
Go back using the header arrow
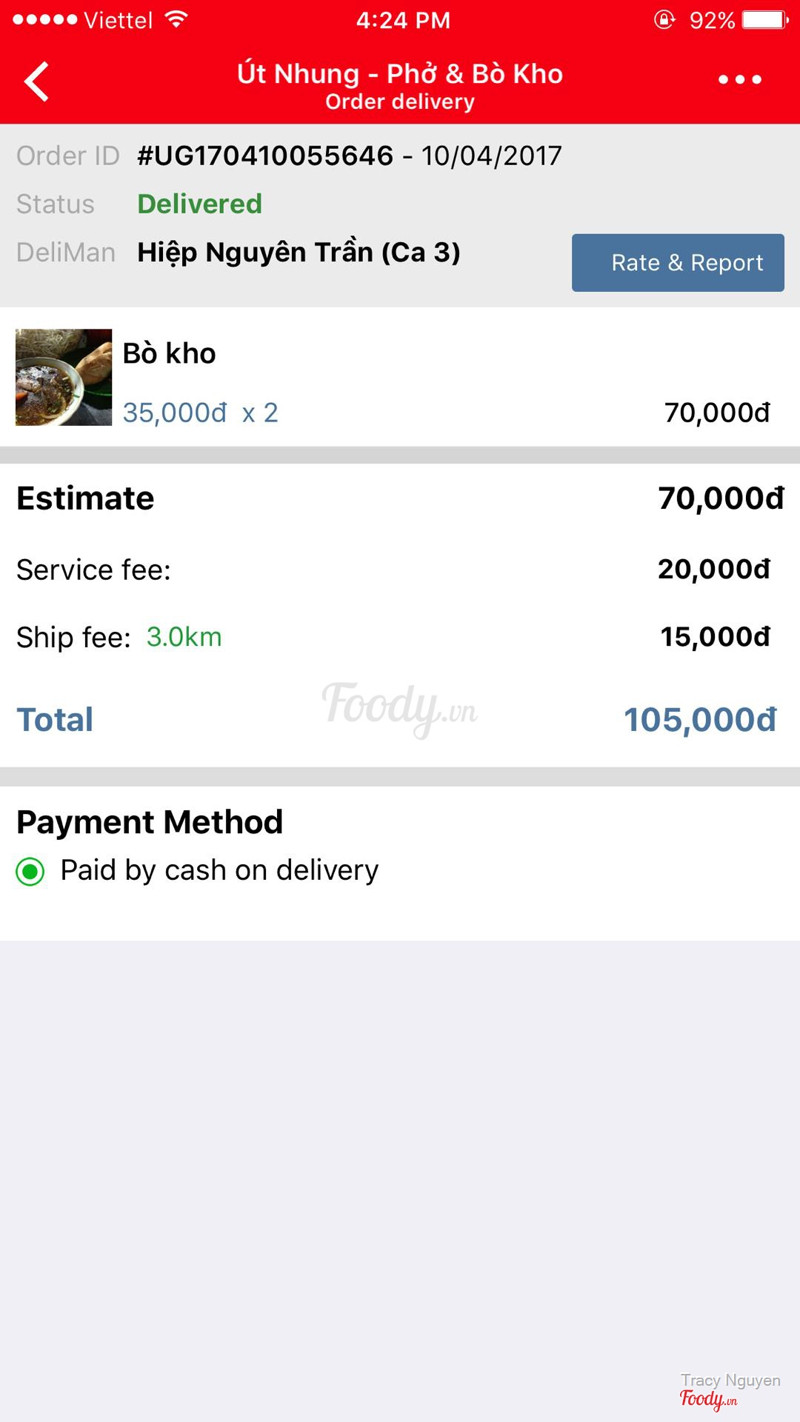[37, 82]
